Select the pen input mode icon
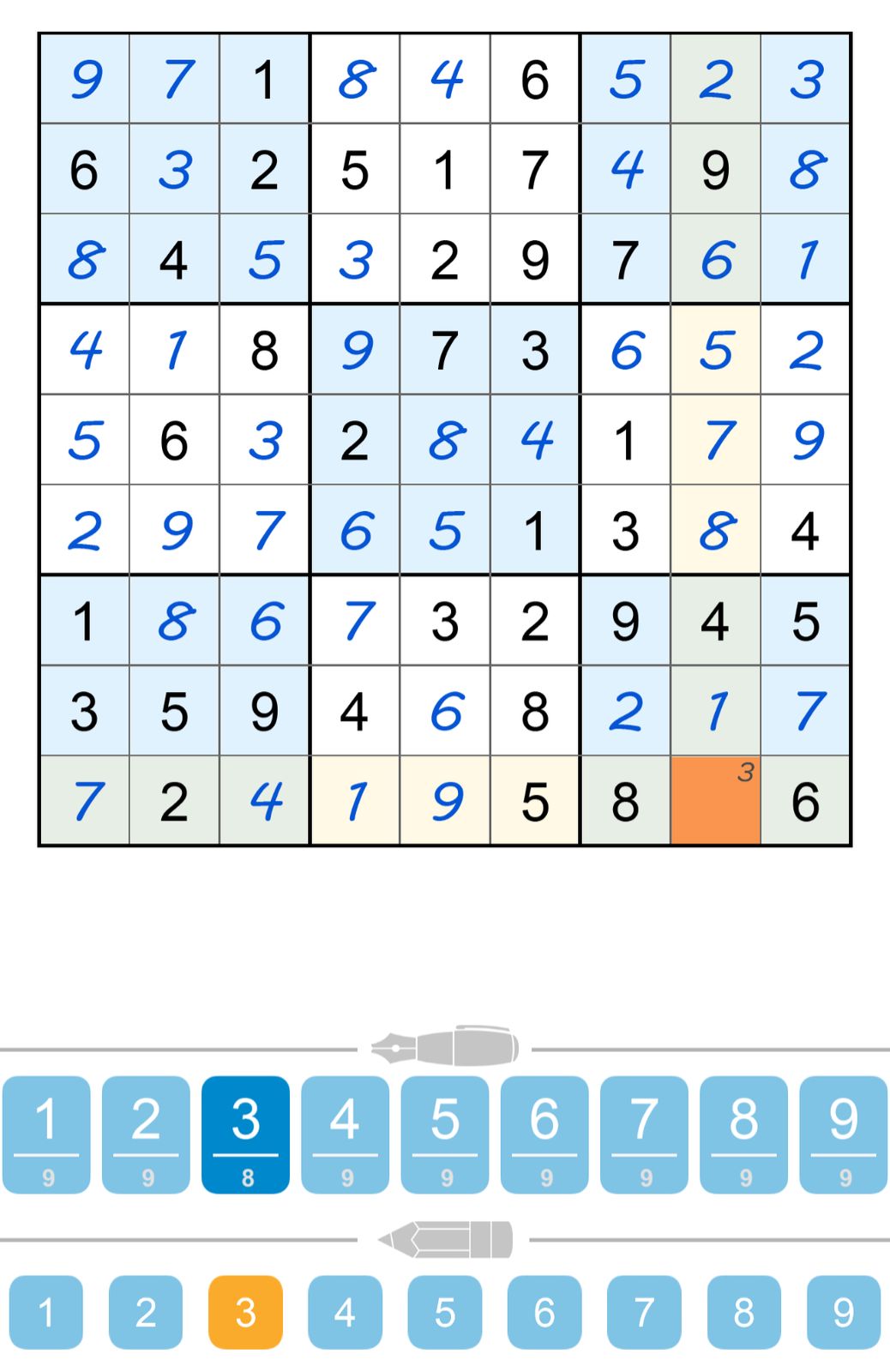 pyautogui.click(x=445, y=1045)
